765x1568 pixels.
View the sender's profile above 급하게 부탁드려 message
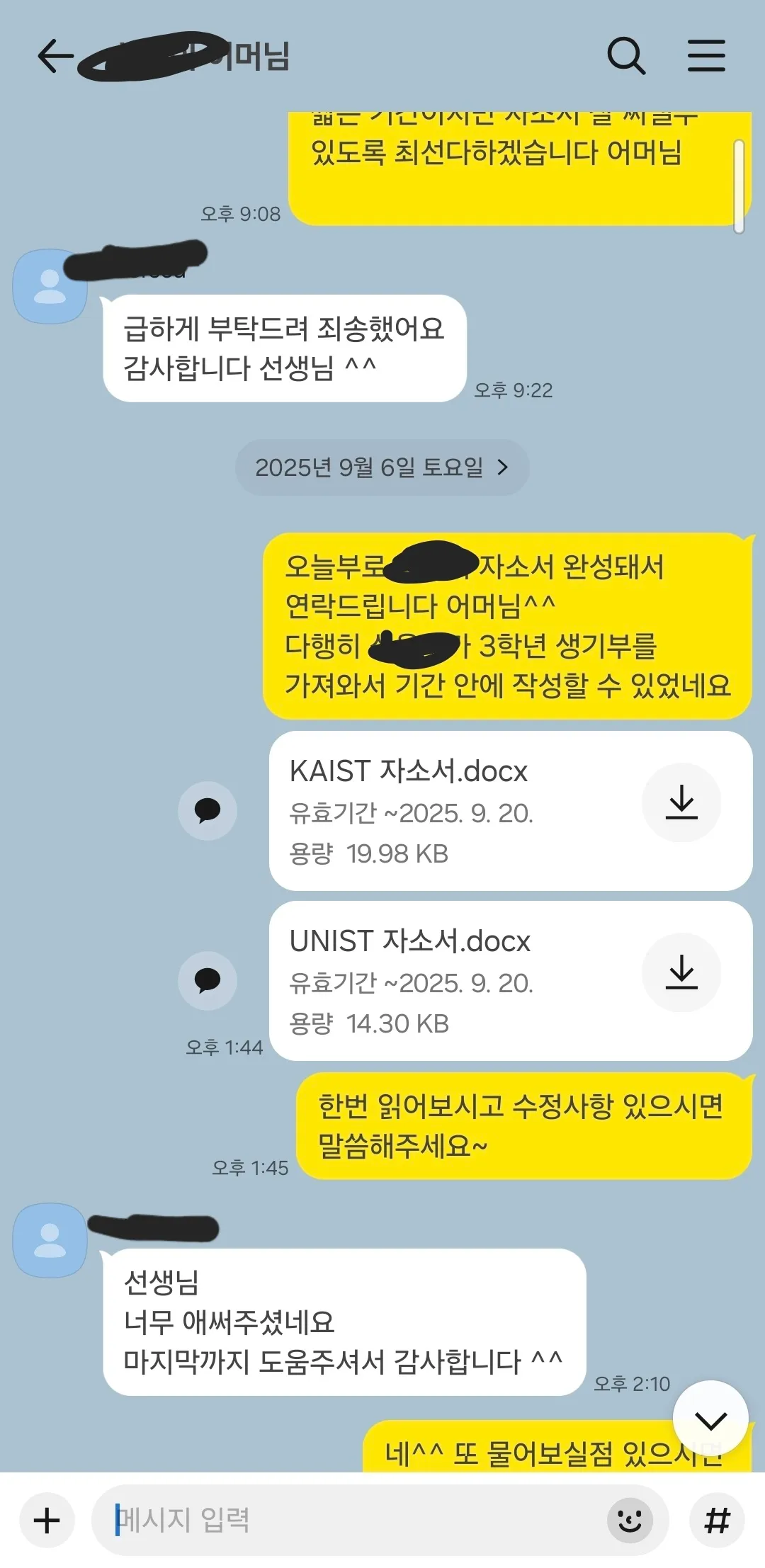click(50, 286)
